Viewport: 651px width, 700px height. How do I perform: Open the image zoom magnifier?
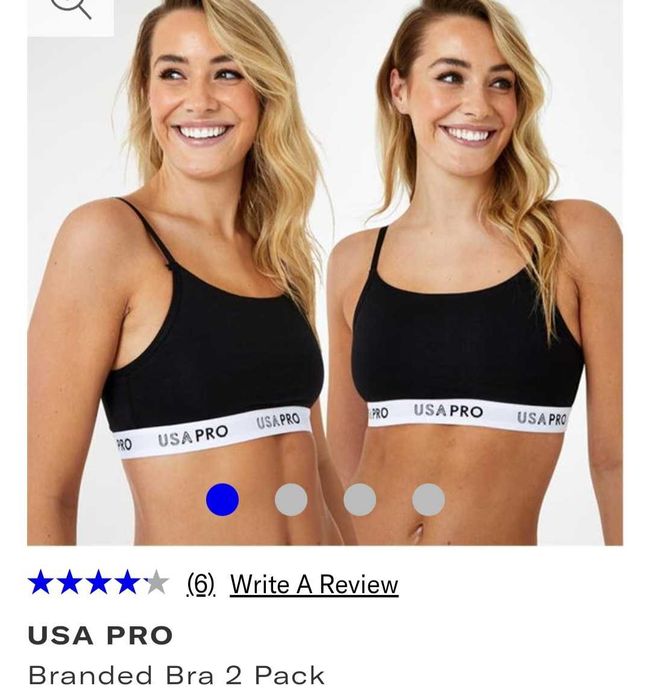coord(70,10)
